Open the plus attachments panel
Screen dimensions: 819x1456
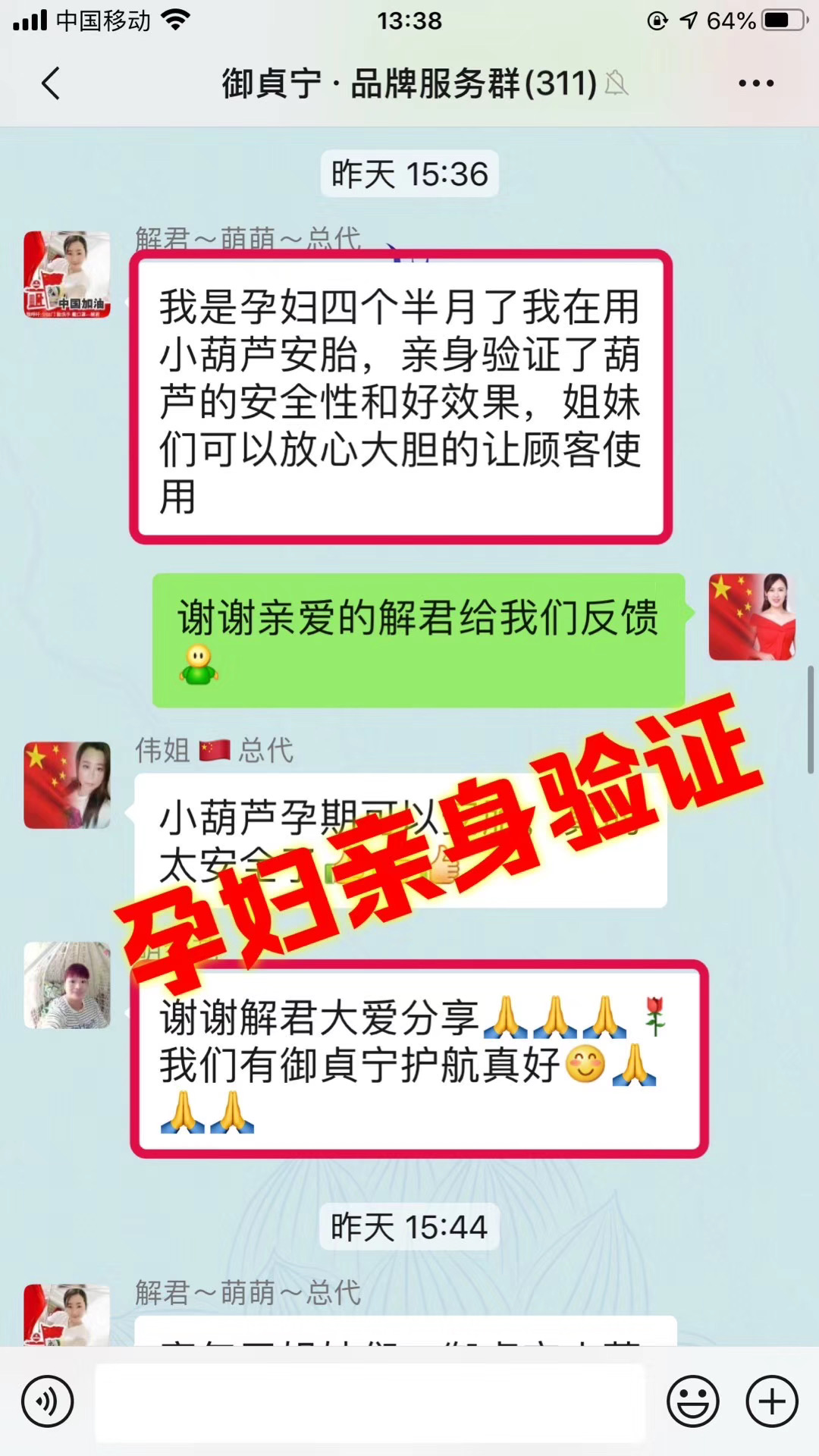tap(772, 1401)
